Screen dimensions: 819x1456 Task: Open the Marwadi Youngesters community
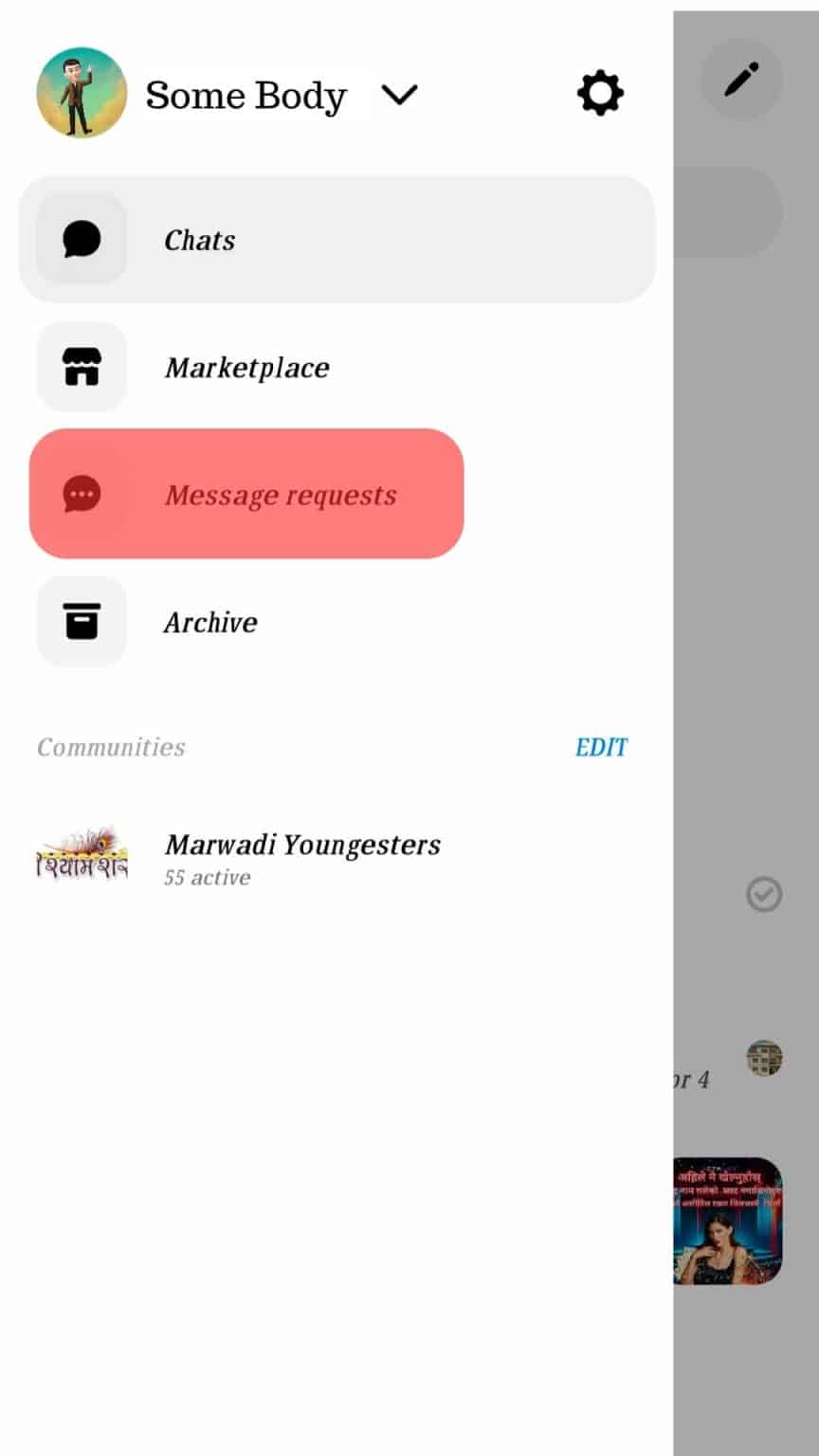point(302,855)
